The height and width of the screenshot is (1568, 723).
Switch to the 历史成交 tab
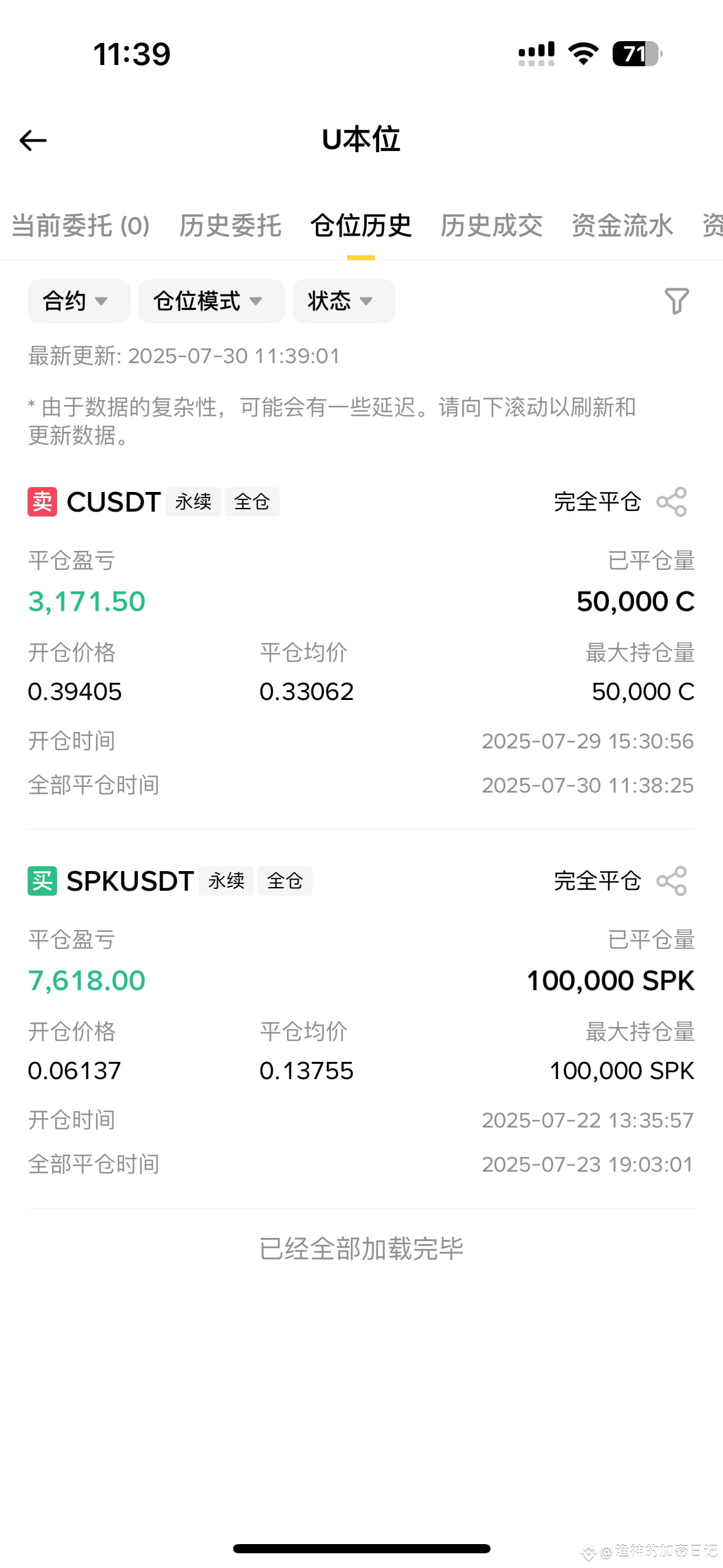[x=491, y=226]
